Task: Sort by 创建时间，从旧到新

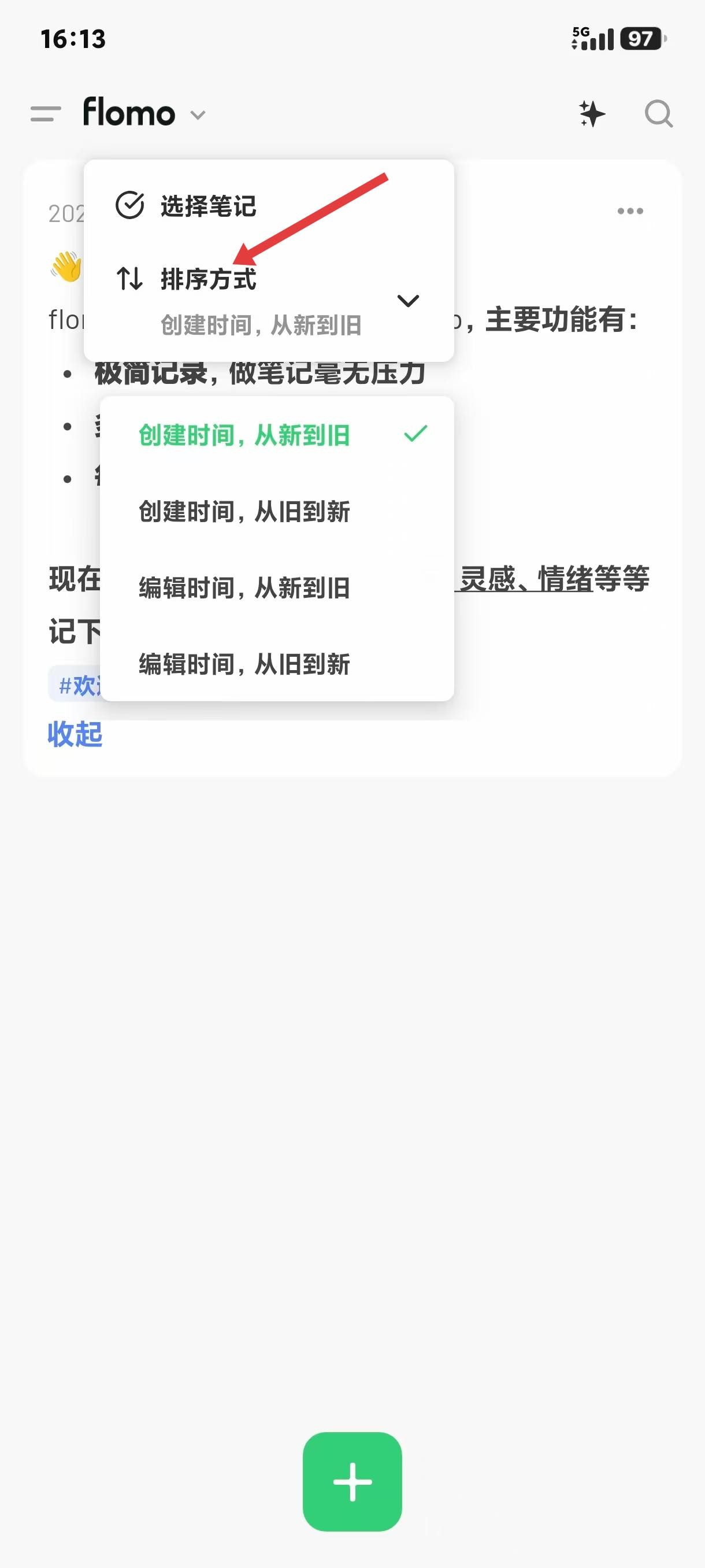Action: (x=244, y=511)
